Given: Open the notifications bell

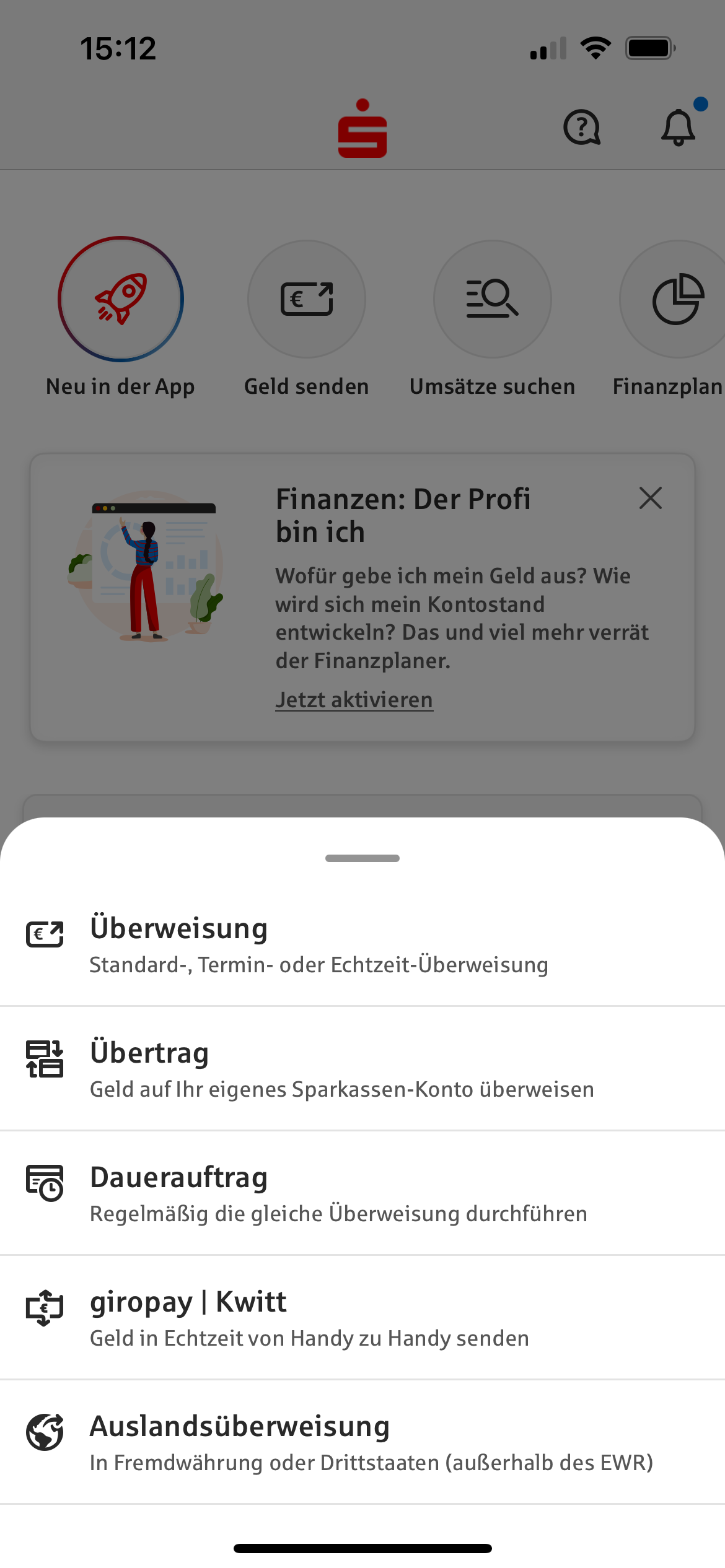Looking at the screenshot, I should (x=679, y=128).
